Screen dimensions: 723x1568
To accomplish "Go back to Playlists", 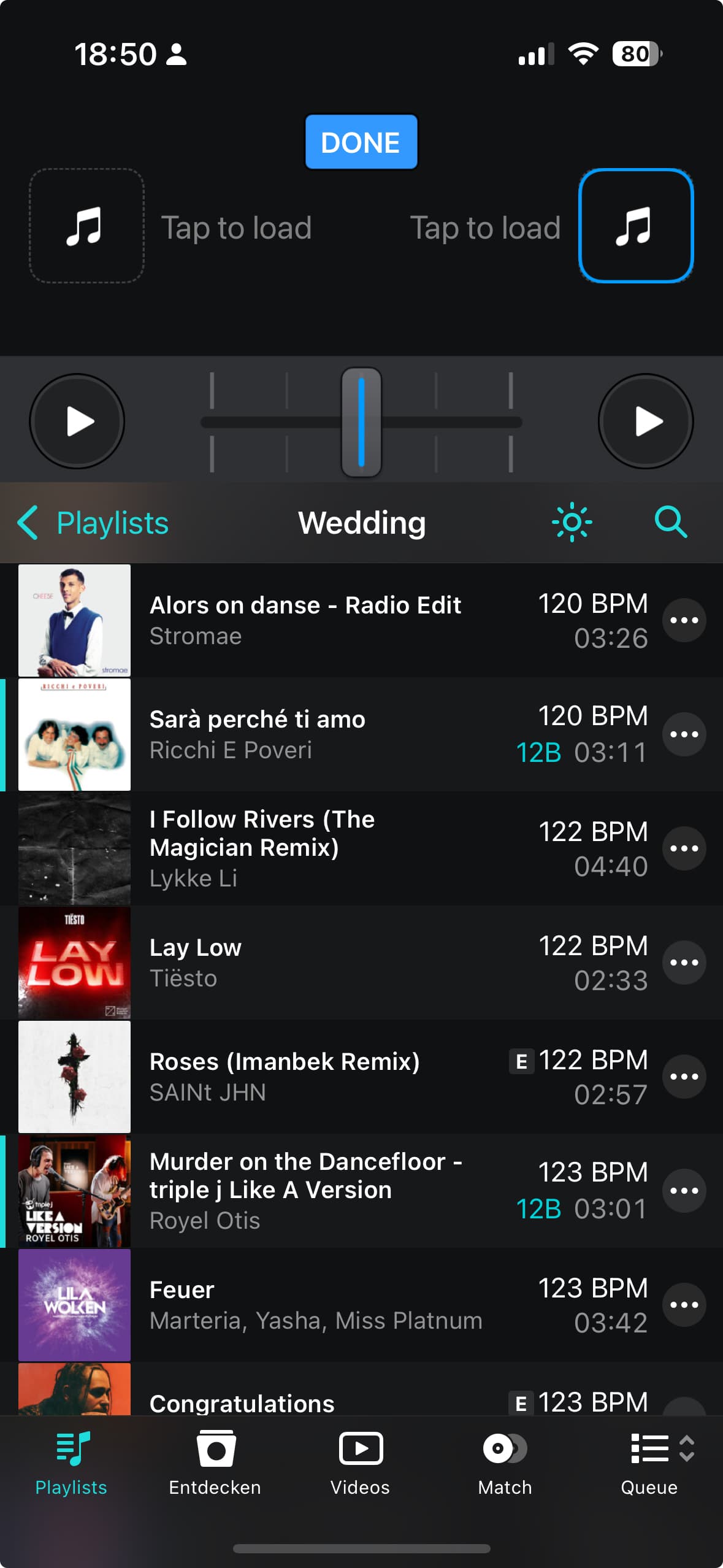I will pos(93,523).
